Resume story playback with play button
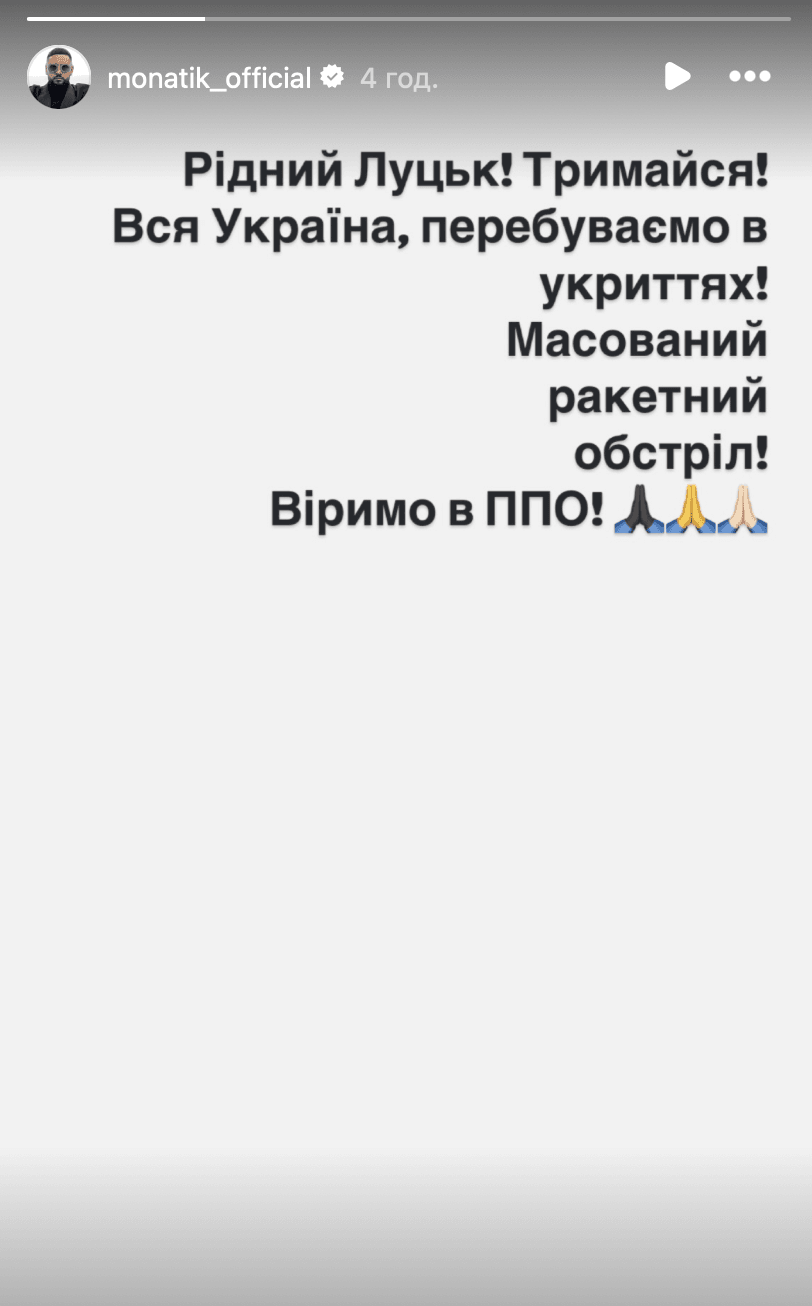Image resolution: width=812 pixels, height=1306 pixels. pos(677,76)
